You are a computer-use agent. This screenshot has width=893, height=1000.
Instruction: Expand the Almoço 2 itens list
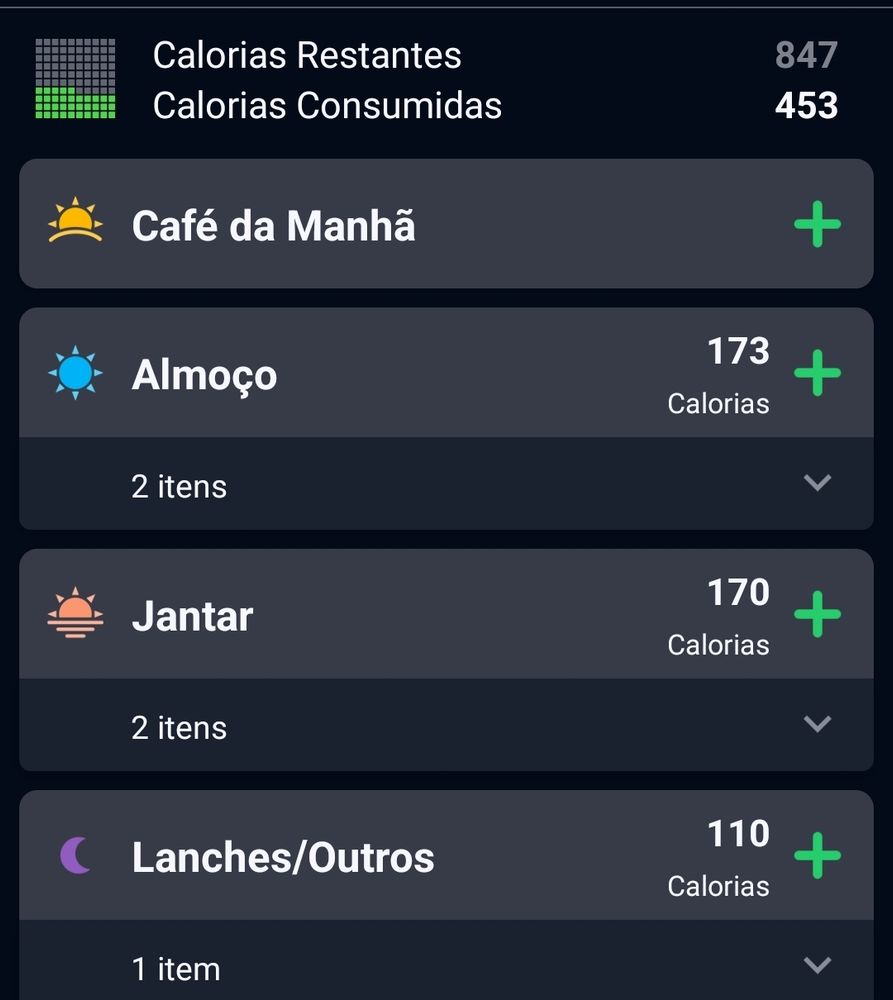[x=817, y=483]
